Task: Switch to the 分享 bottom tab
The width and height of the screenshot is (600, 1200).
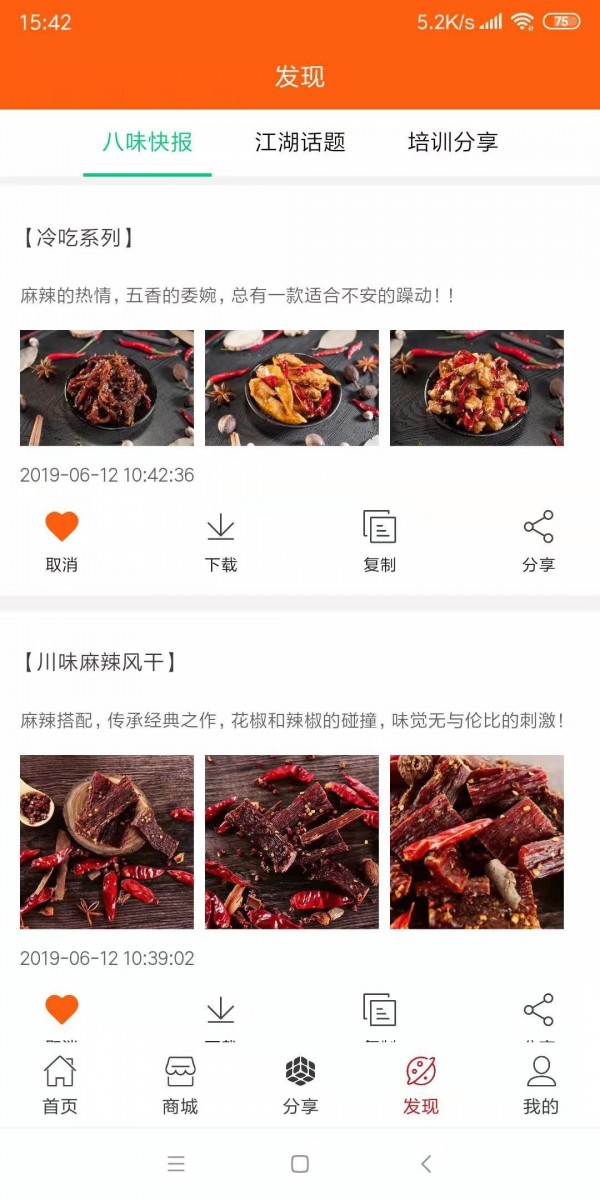Action: [x=300, y=1084]
